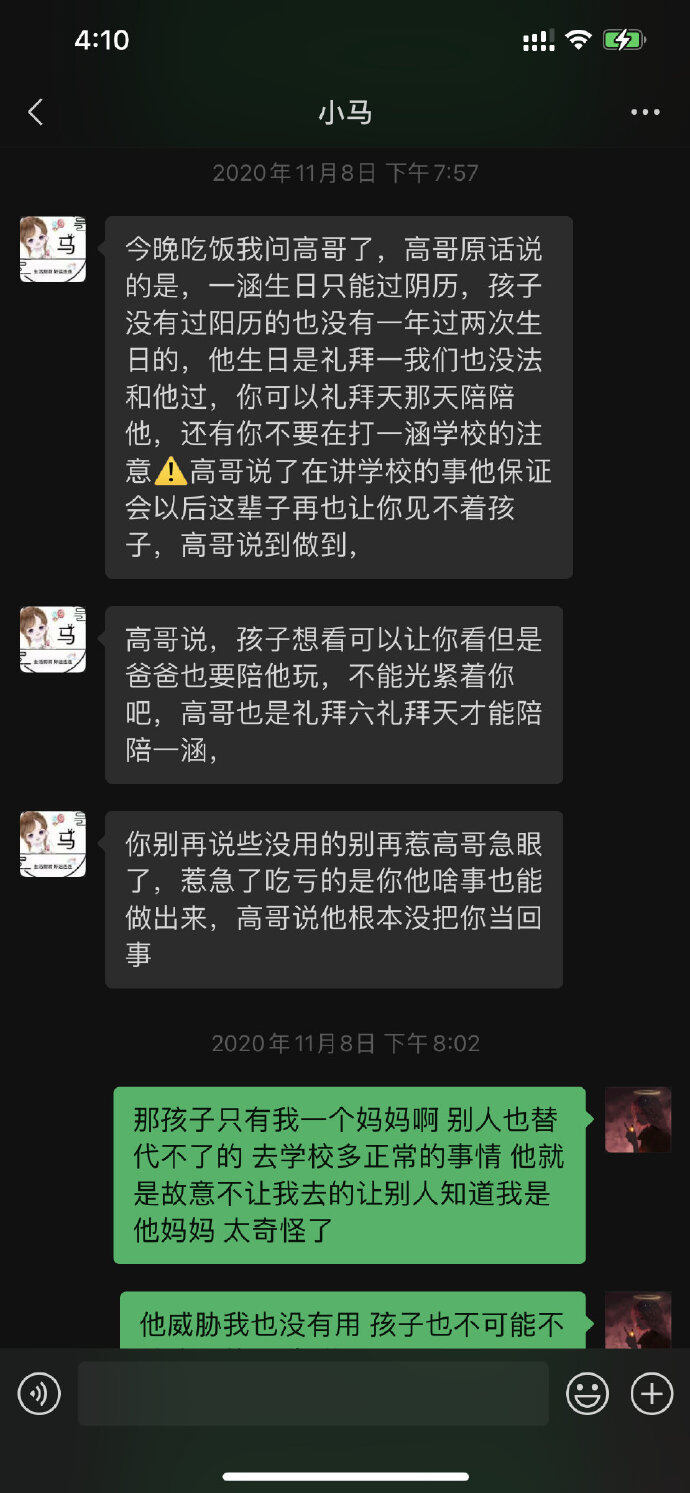Open the plus attachments menu
The height and width of the screenshot is (1493, 690).
coord(652,1393)
